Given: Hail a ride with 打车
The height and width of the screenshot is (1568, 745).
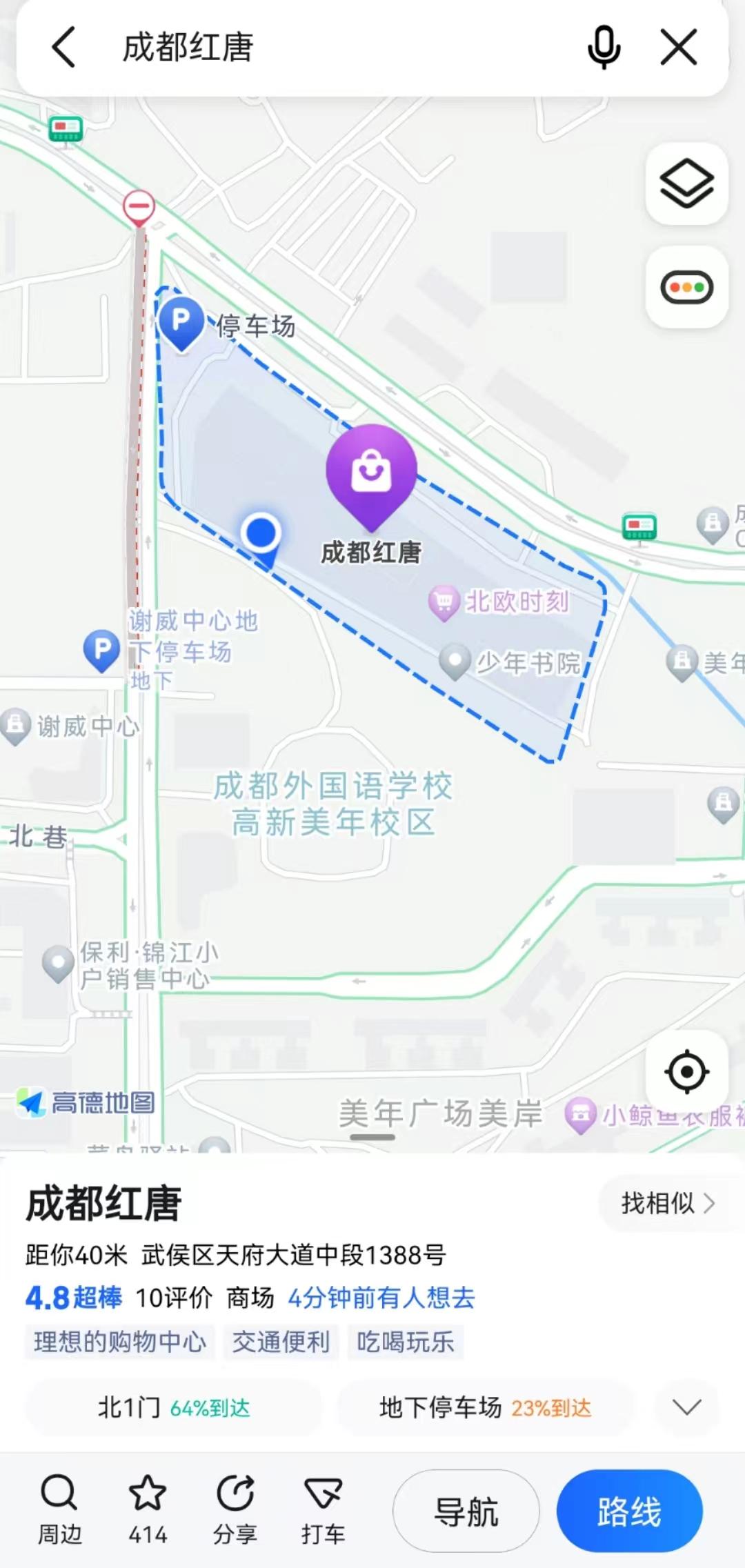Looking at the screenshot, I should 323,1509.
